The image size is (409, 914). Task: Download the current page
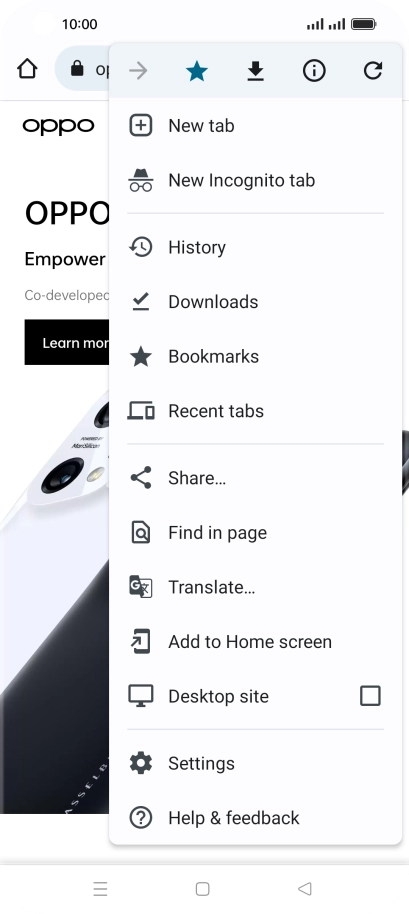coord(255,71)
